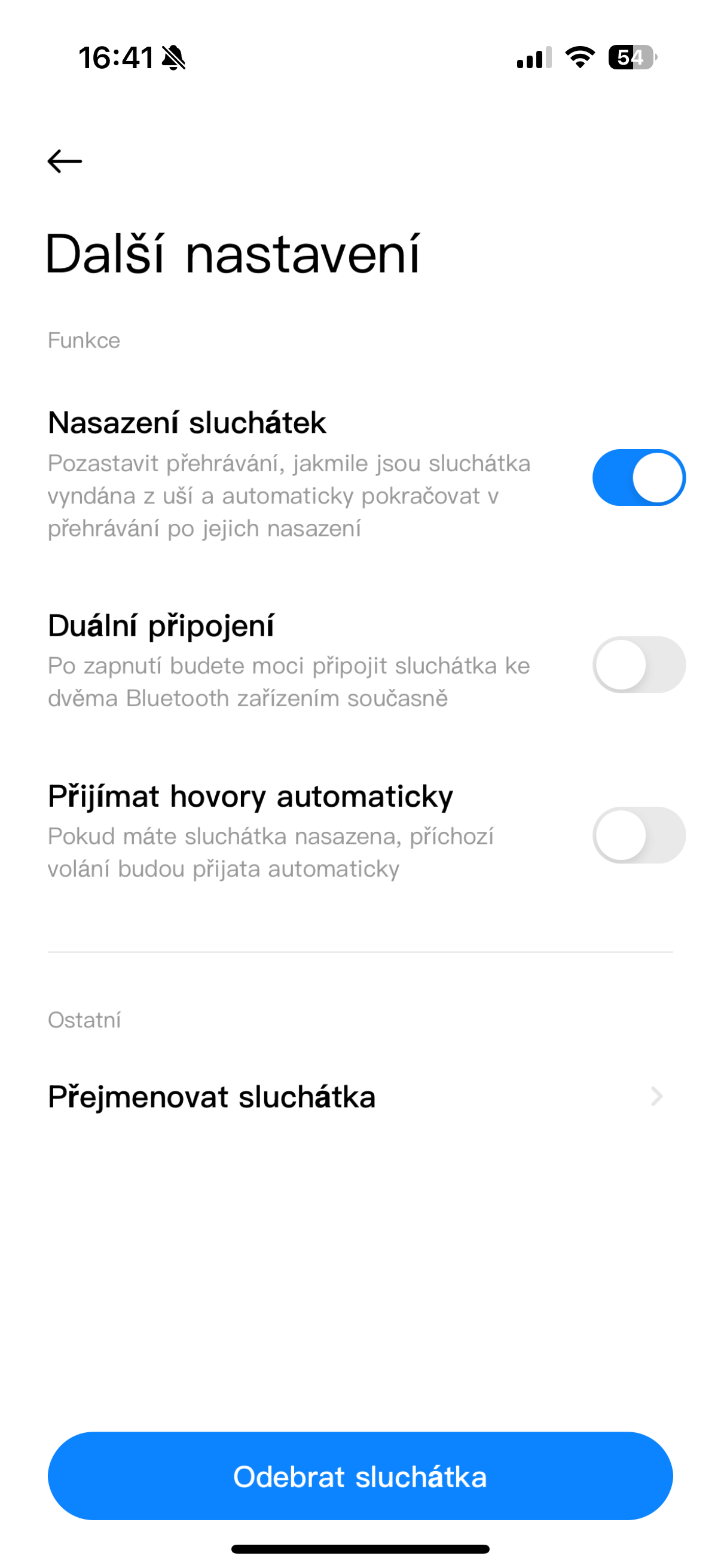Tap the back arrow to return
This screenshot has height=1568, width=721.
[64, 161]
